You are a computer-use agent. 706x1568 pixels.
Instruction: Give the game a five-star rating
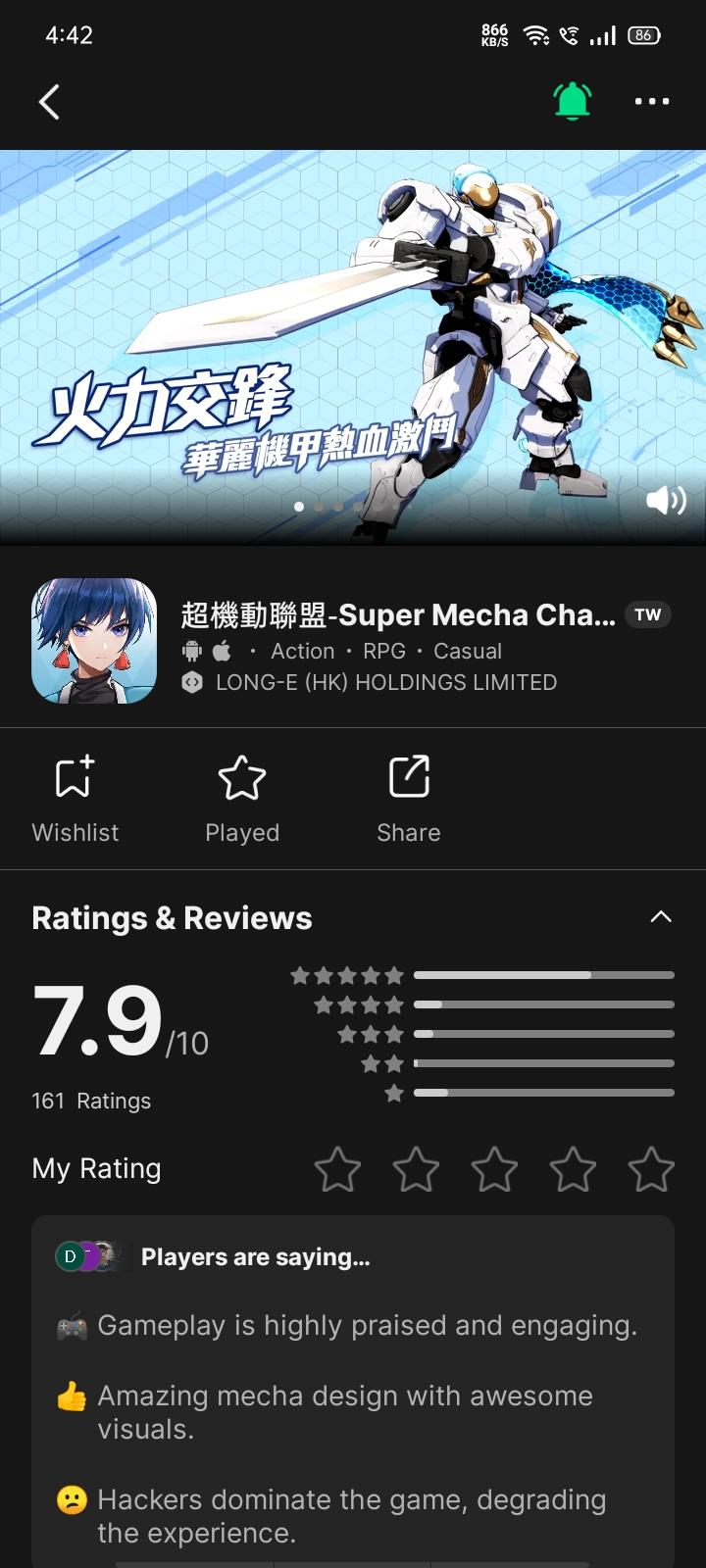[651, 1169]
